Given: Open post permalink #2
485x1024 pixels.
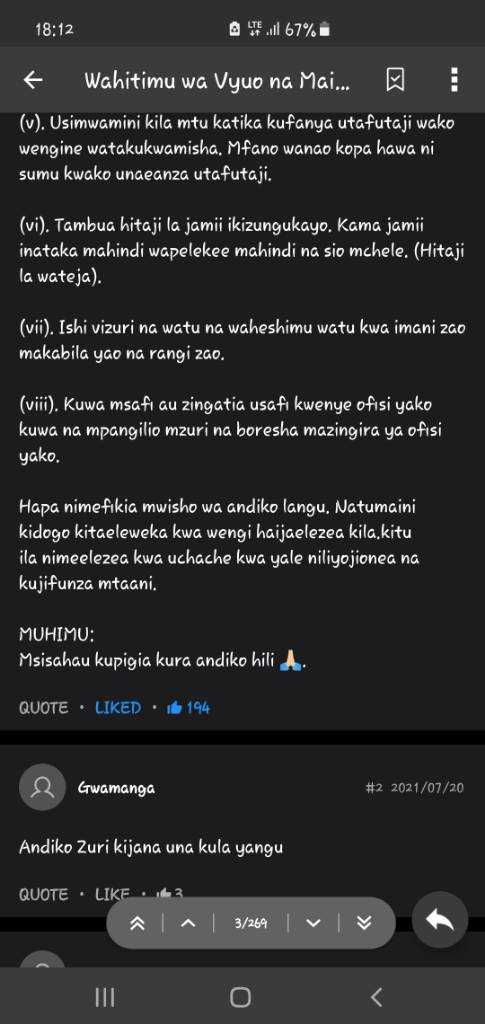Looking at the screenshot, I should (x=372, y=788).
